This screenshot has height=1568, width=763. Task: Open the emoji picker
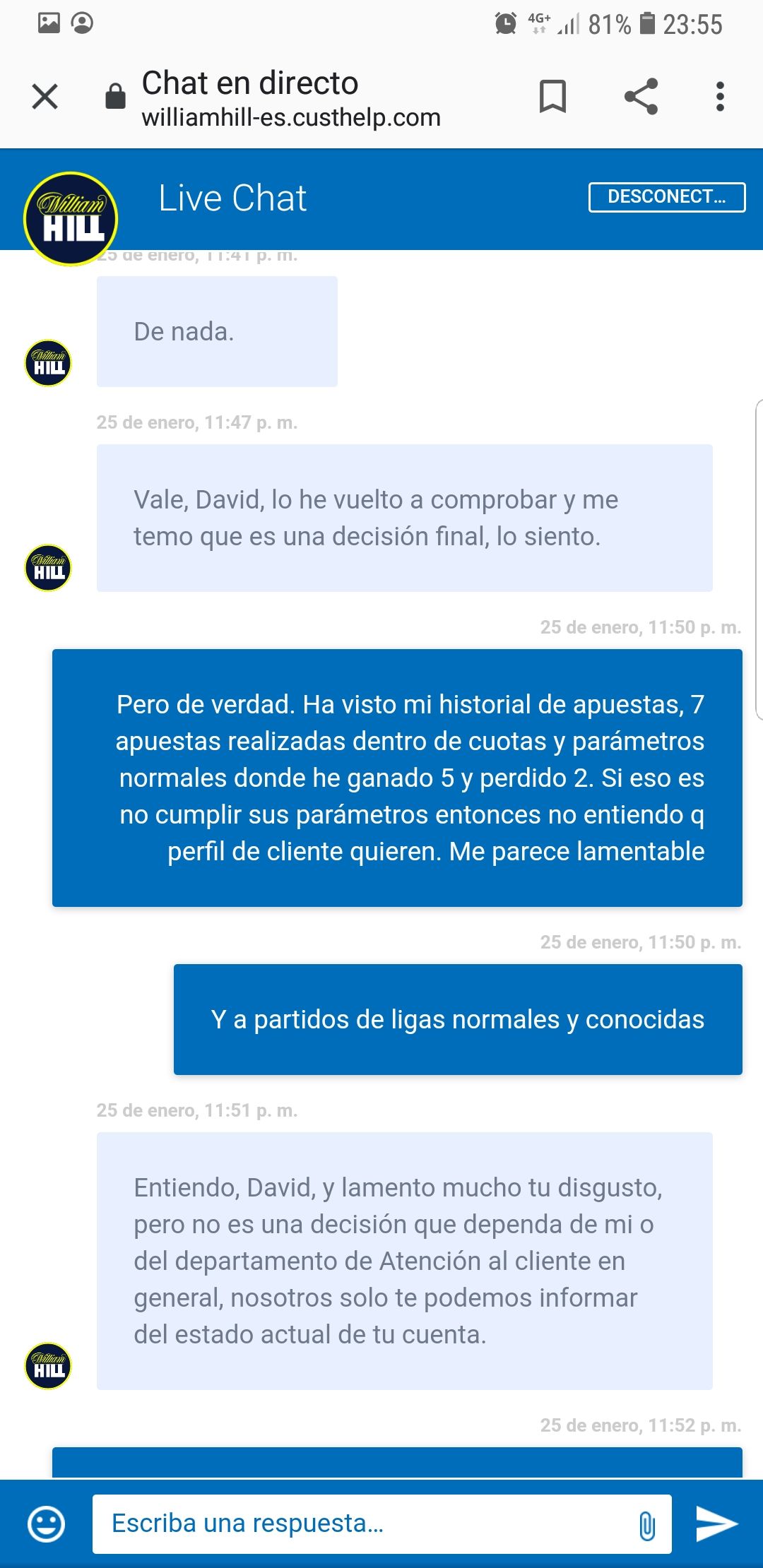47,1524
